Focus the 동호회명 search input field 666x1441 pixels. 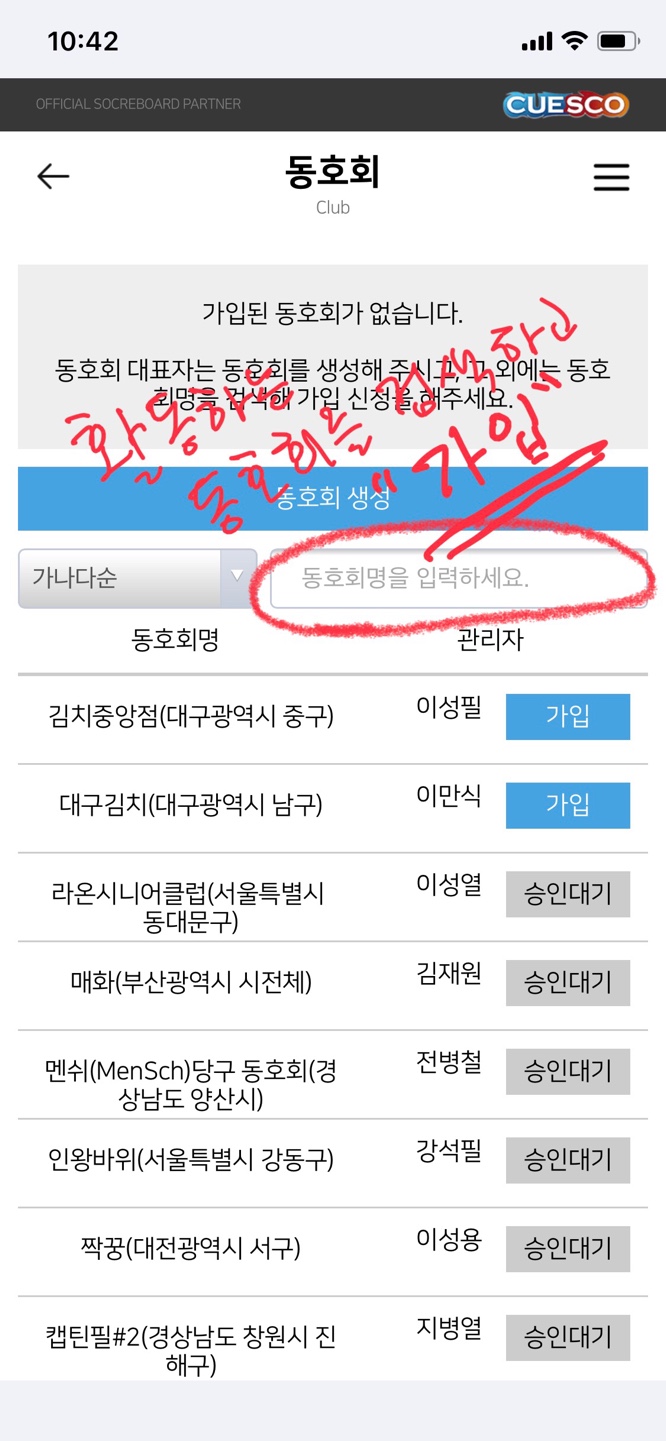pos(458,578)
